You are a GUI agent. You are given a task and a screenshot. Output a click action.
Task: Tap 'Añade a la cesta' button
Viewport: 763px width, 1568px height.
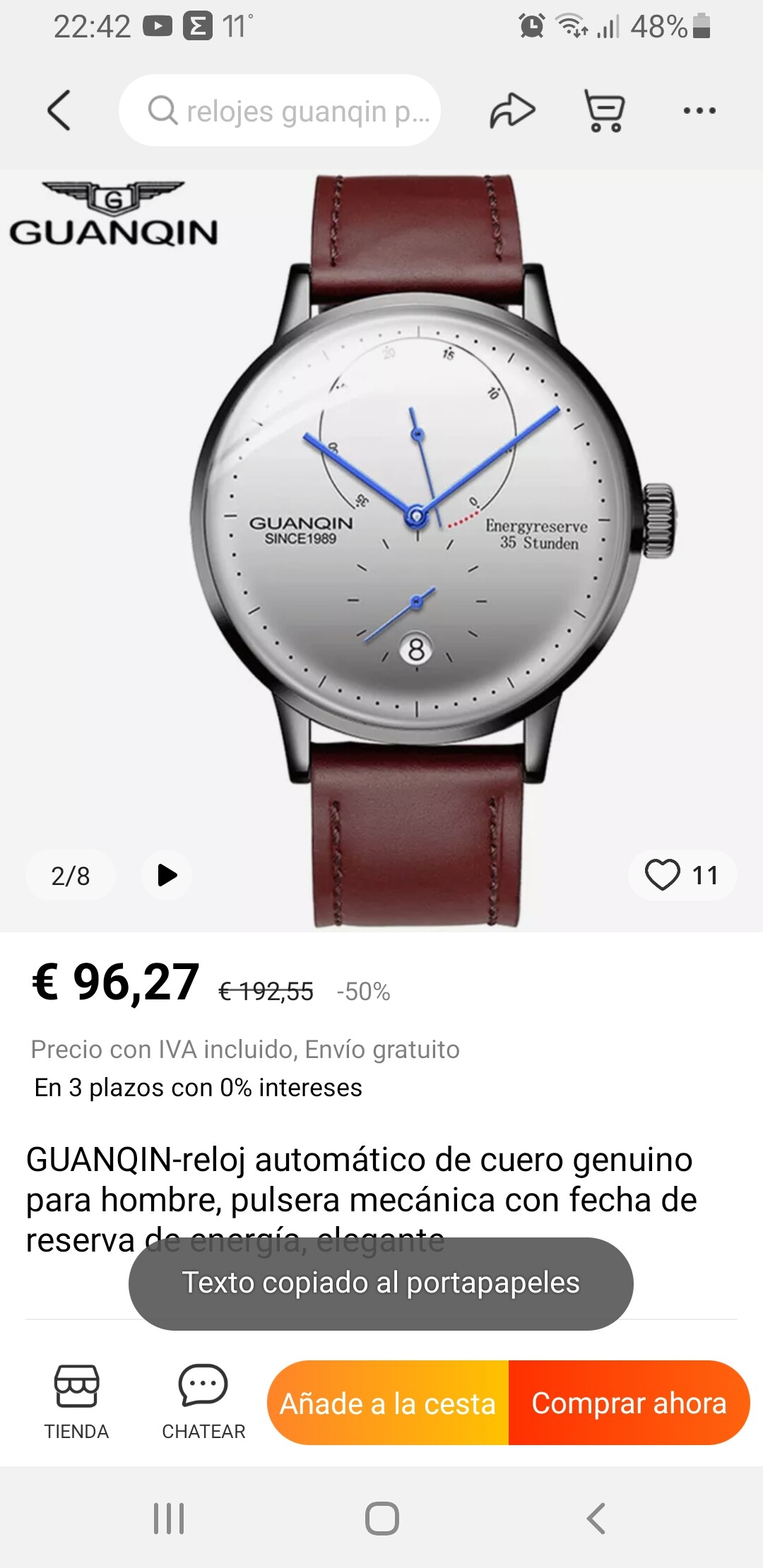click(x=388, y=1403)
